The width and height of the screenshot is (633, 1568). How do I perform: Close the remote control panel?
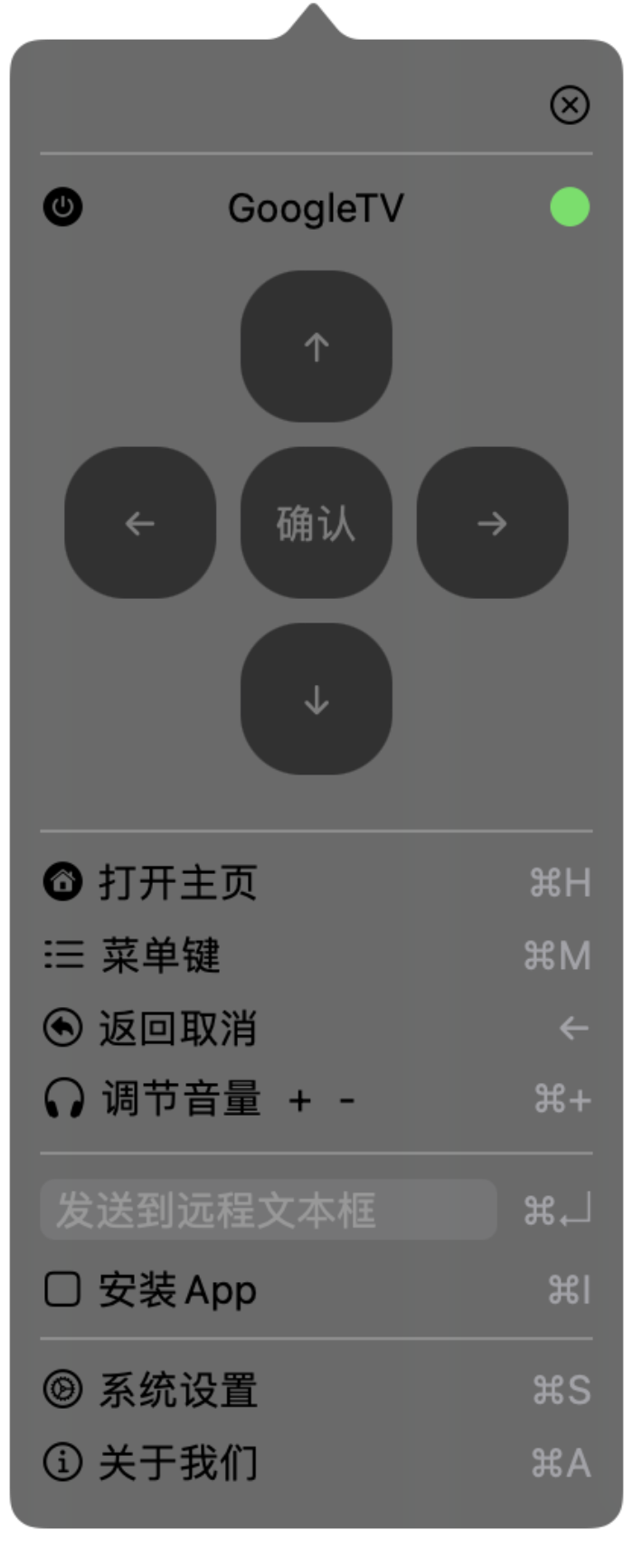[x=570, y=105]
